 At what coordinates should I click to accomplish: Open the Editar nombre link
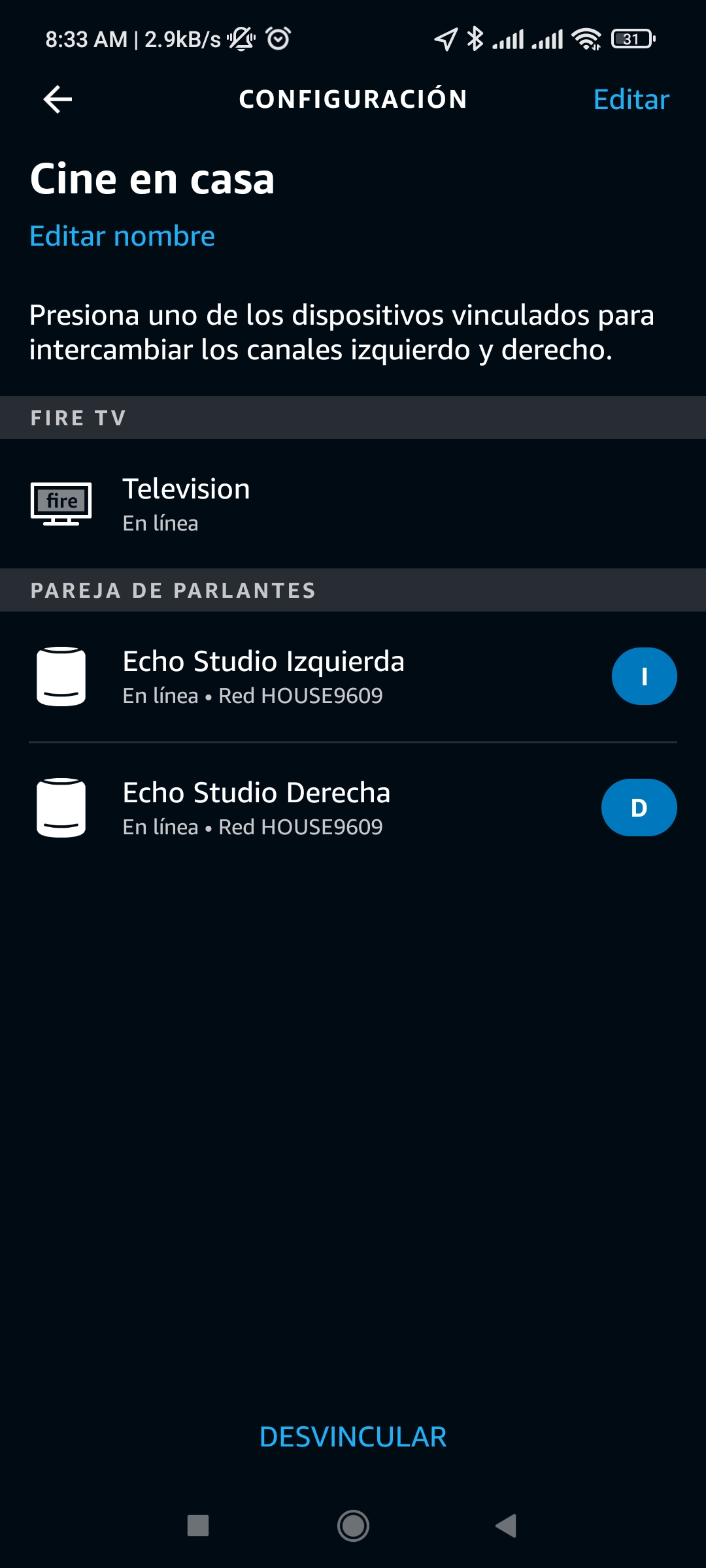pos(122,236)
